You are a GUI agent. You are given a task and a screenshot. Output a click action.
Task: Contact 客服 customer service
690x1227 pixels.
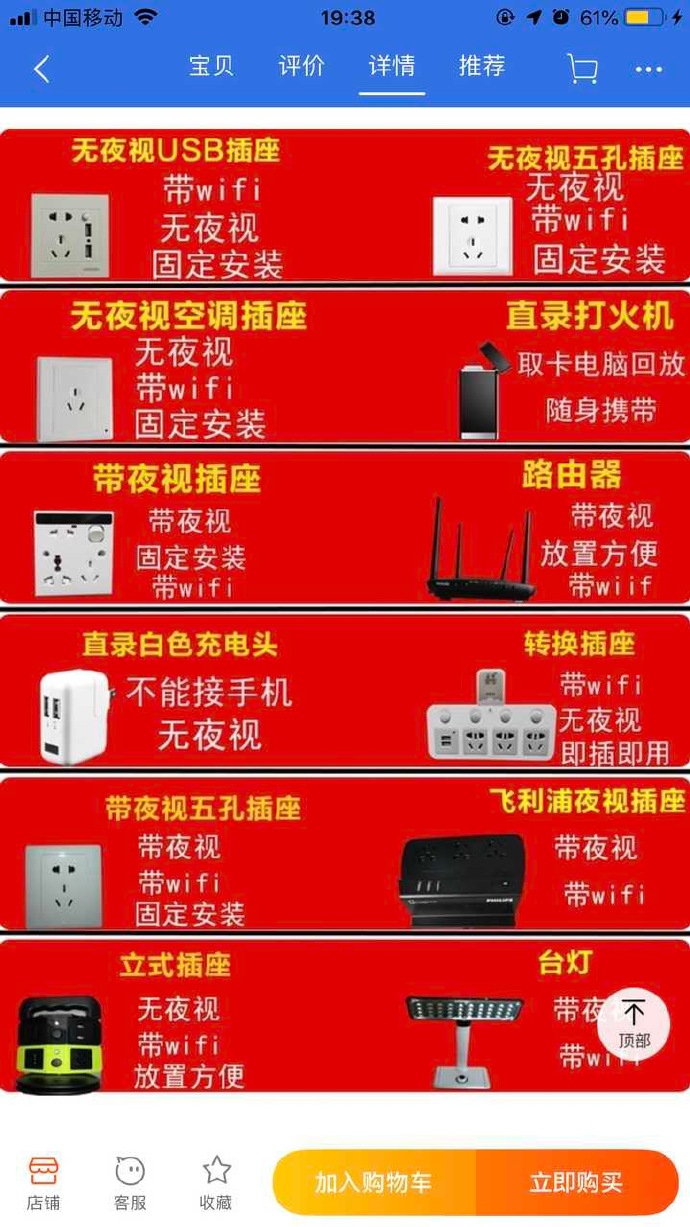point(130,1182)
